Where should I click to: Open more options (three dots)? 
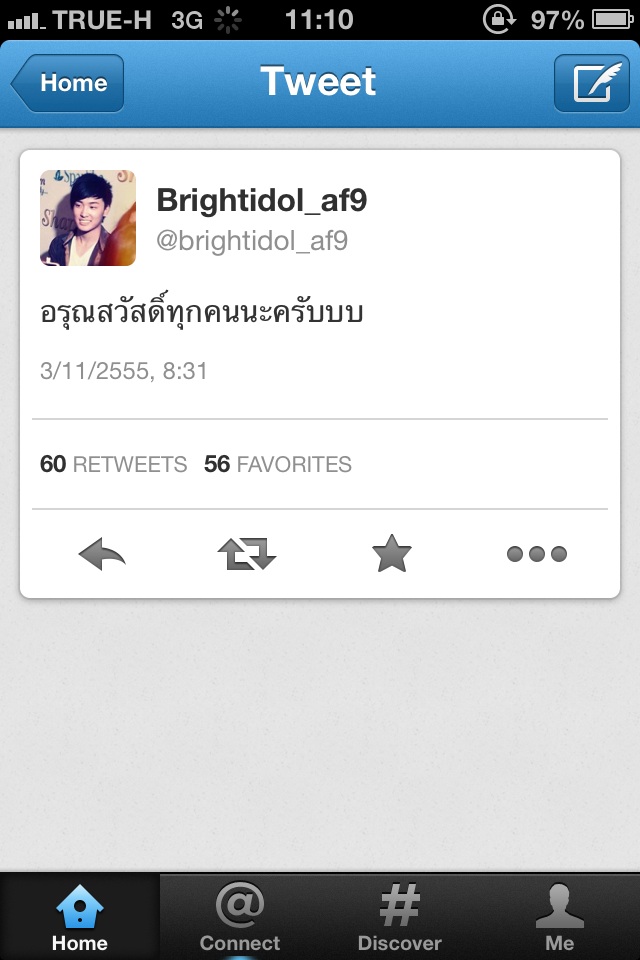click(x=537, y=553)
